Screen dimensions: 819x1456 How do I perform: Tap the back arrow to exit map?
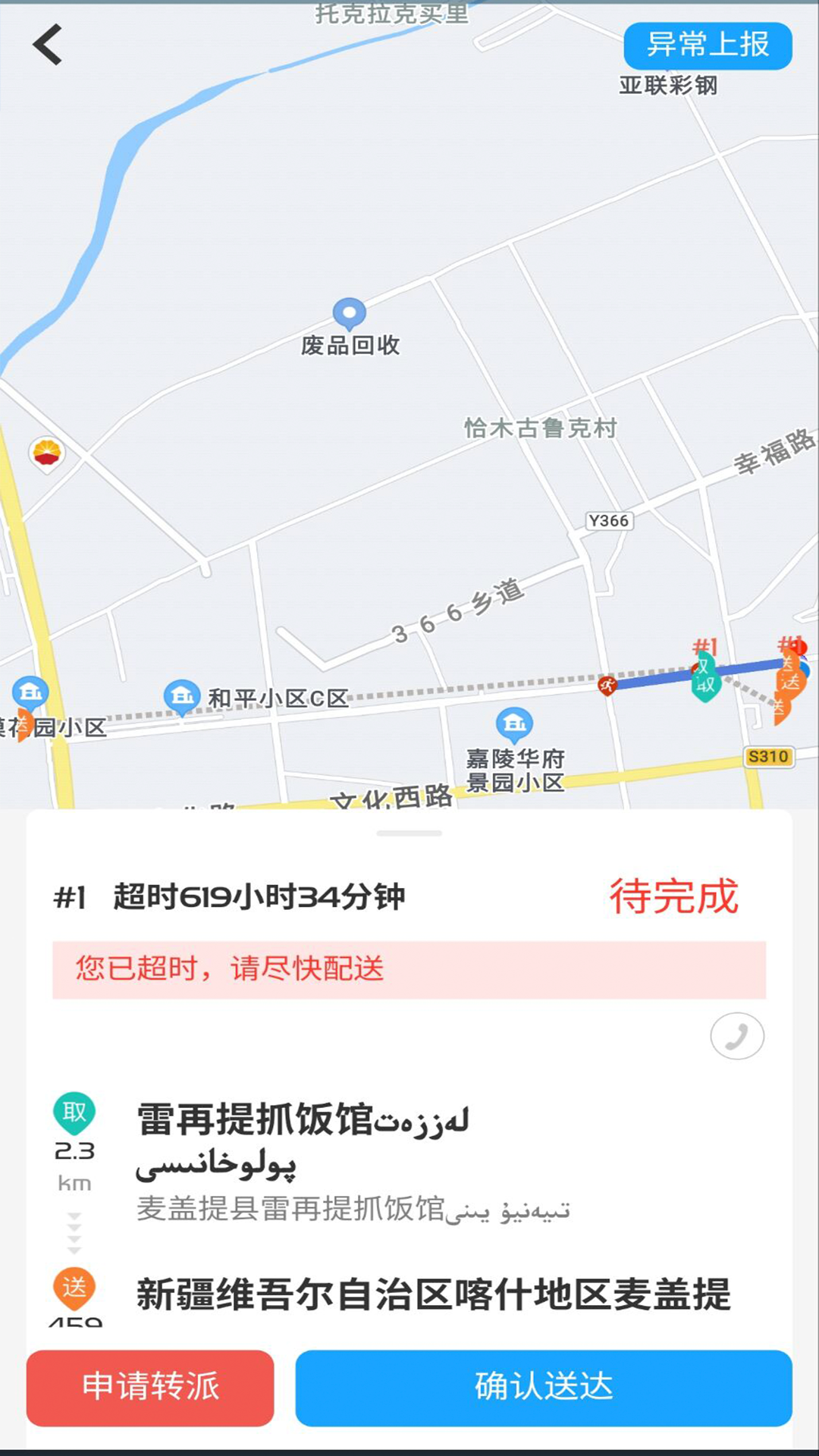coord(45,45)
